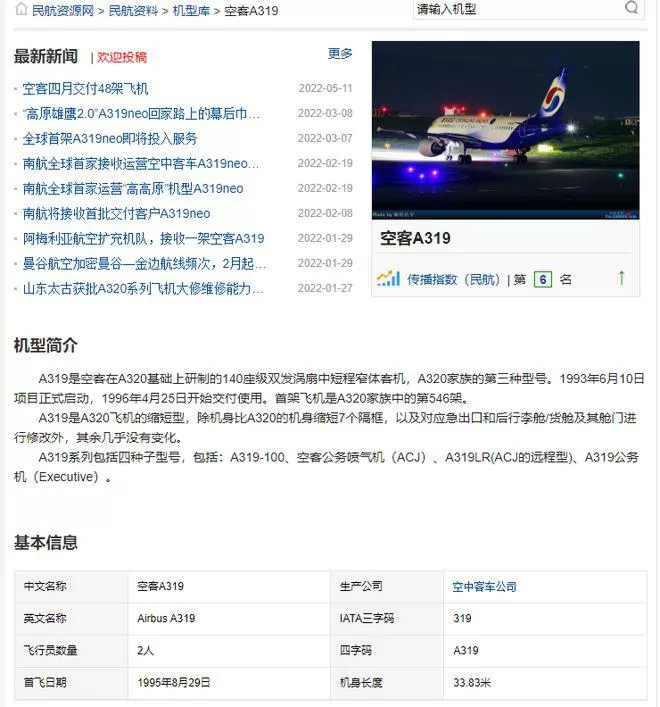Viewport: 660px width, 707px height.
Task: Tap the search magnifier icon
Action: [632, 8]
